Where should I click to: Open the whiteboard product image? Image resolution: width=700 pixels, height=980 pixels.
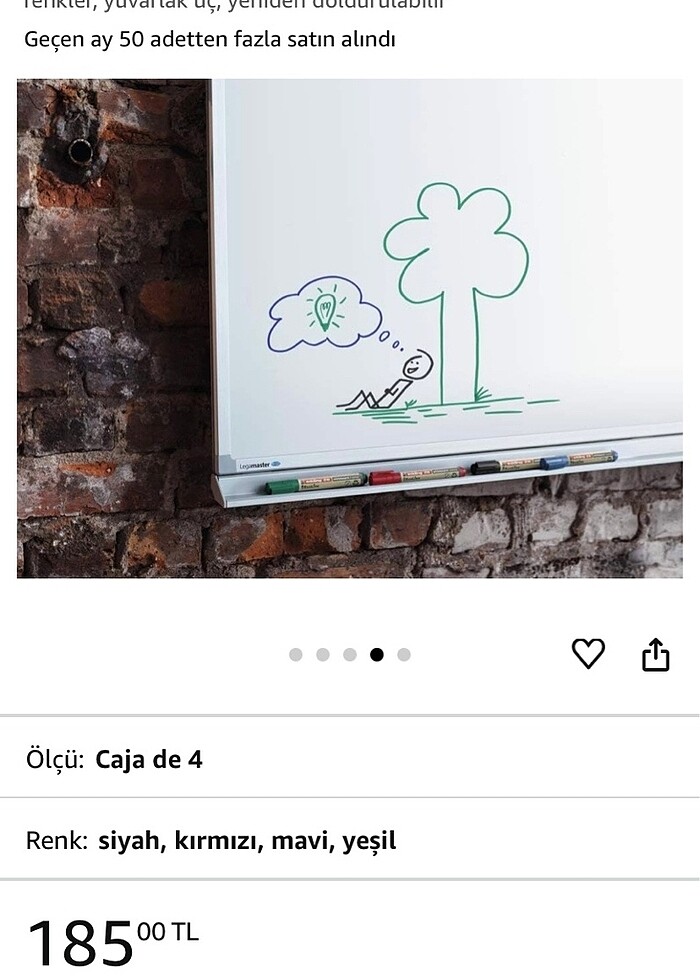click(350, 328)
